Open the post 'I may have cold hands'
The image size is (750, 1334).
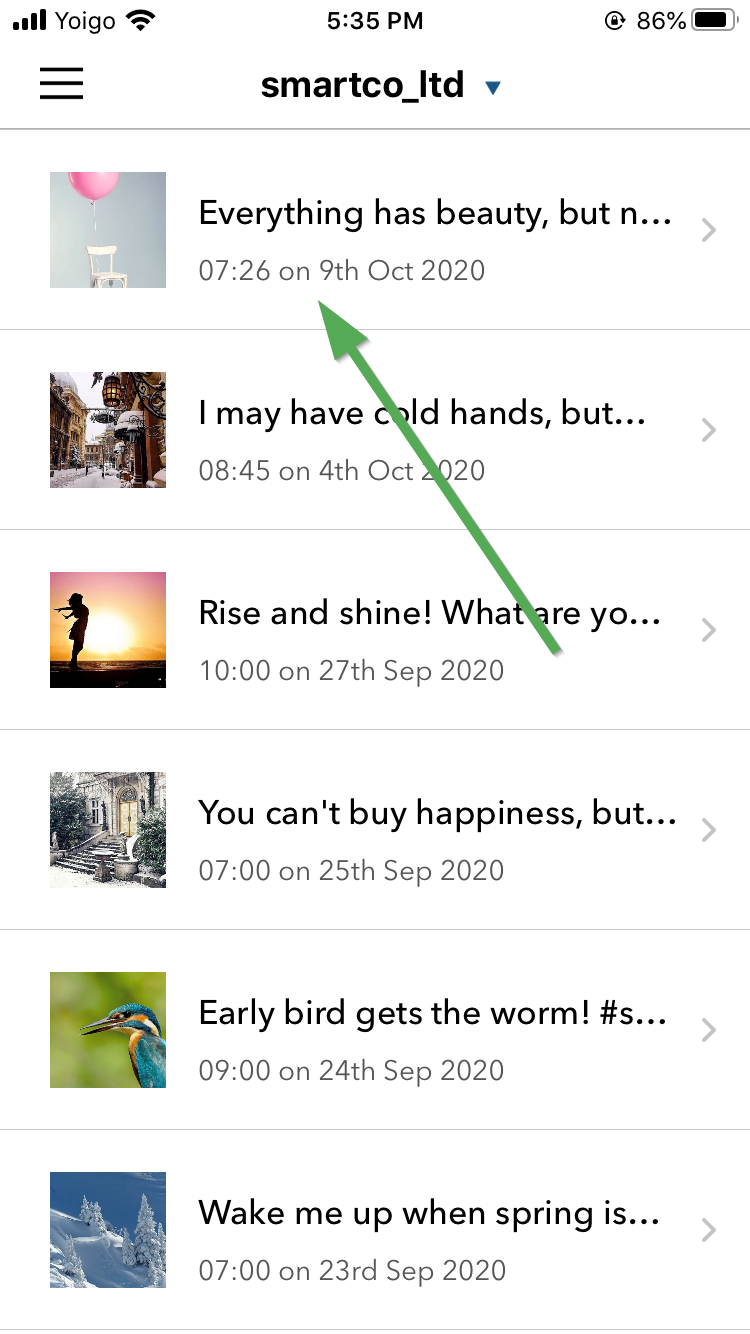(x=375, y=430)
